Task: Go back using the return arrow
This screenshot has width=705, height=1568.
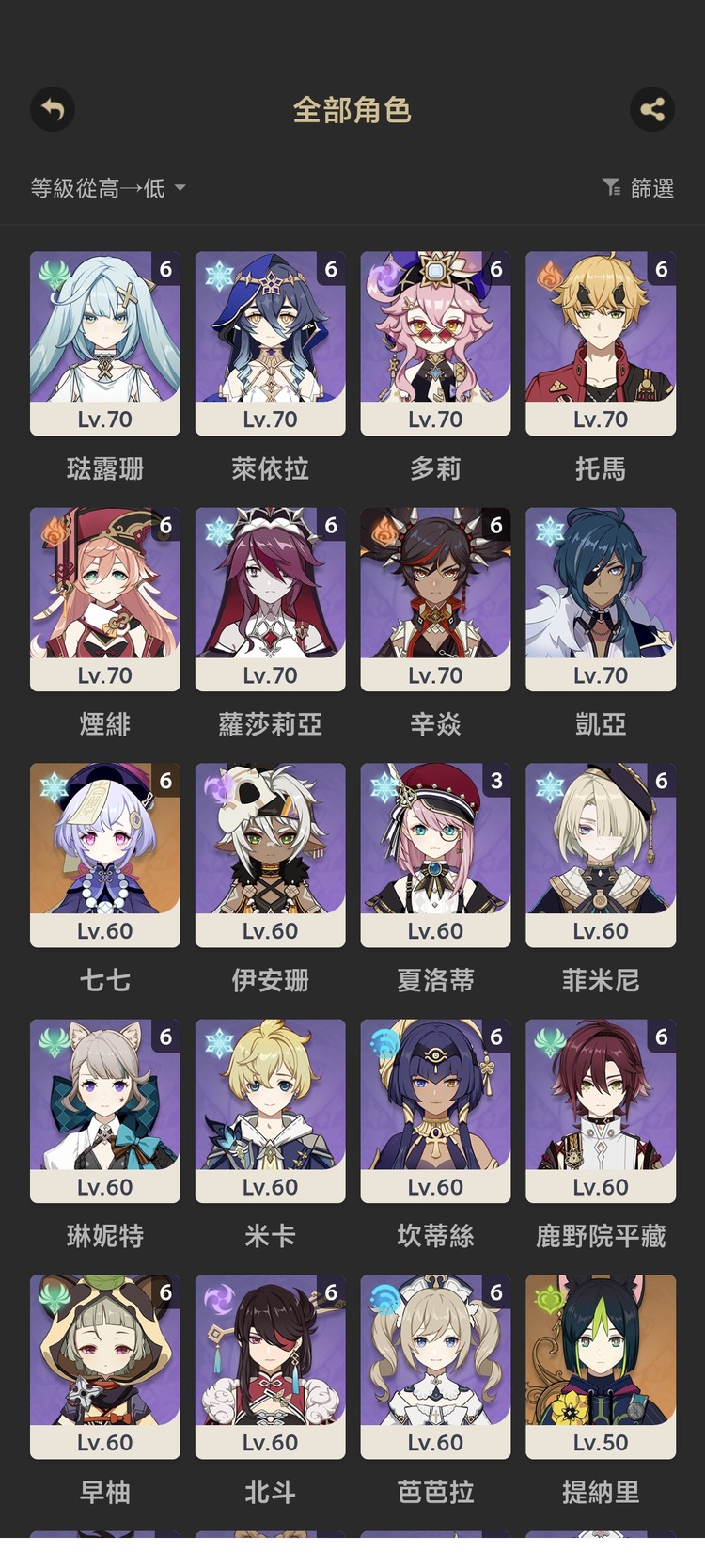Action: pos(53,110)
